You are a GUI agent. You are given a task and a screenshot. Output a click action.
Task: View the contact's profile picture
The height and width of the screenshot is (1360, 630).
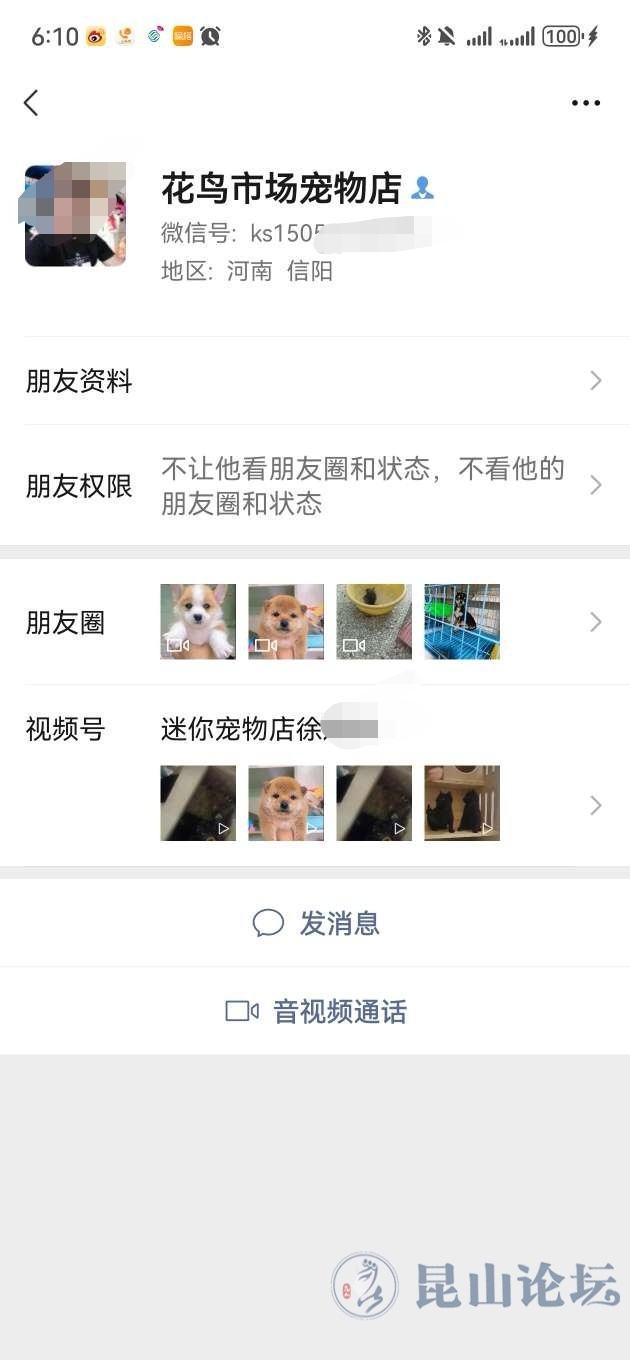pyautogui.click(x=75, y=215)
